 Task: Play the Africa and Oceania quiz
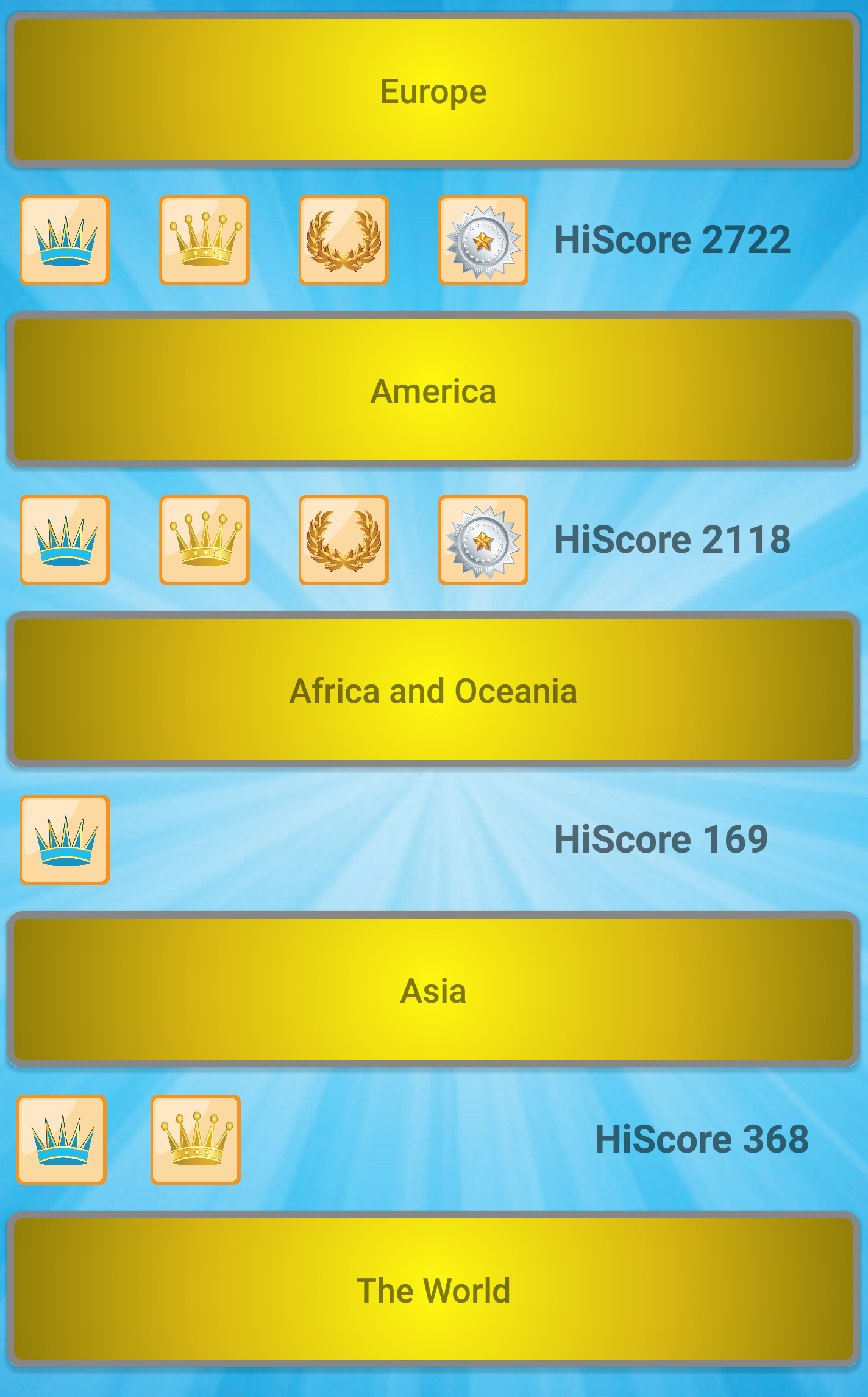point(433,691)
